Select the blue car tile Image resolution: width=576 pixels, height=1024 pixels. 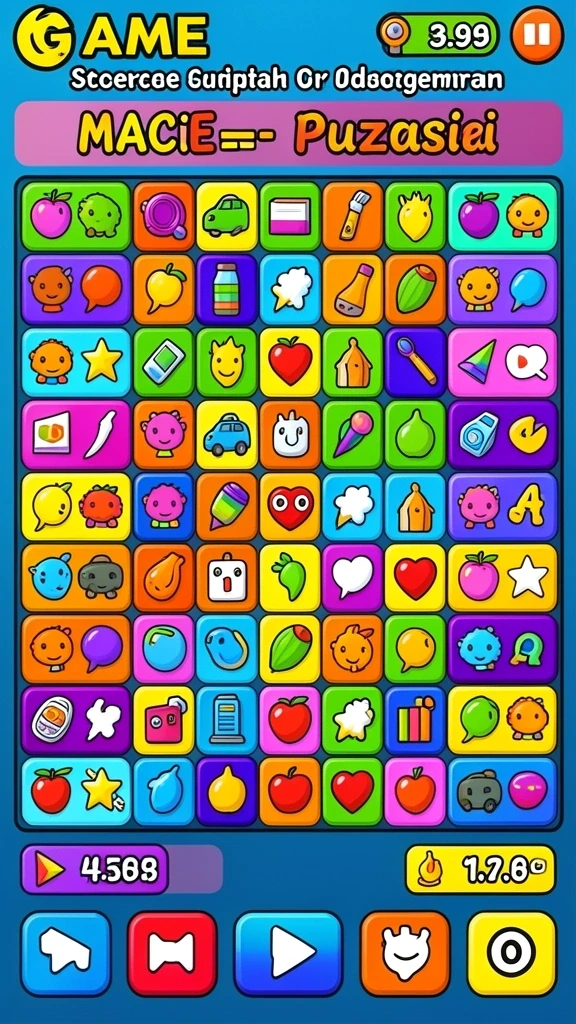(227, 435)
